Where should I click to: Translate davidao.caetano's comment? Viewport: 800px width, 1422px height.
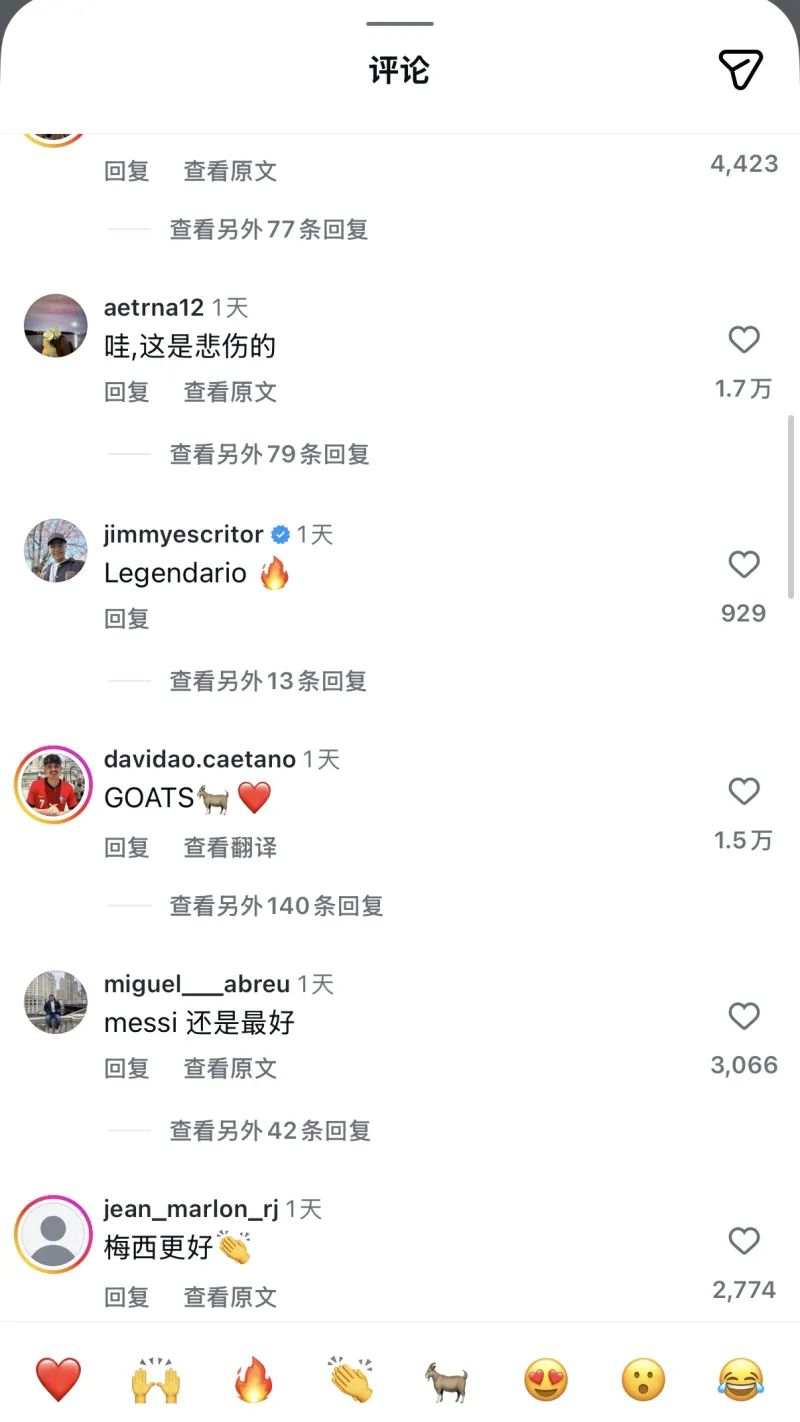pos(230,848)
